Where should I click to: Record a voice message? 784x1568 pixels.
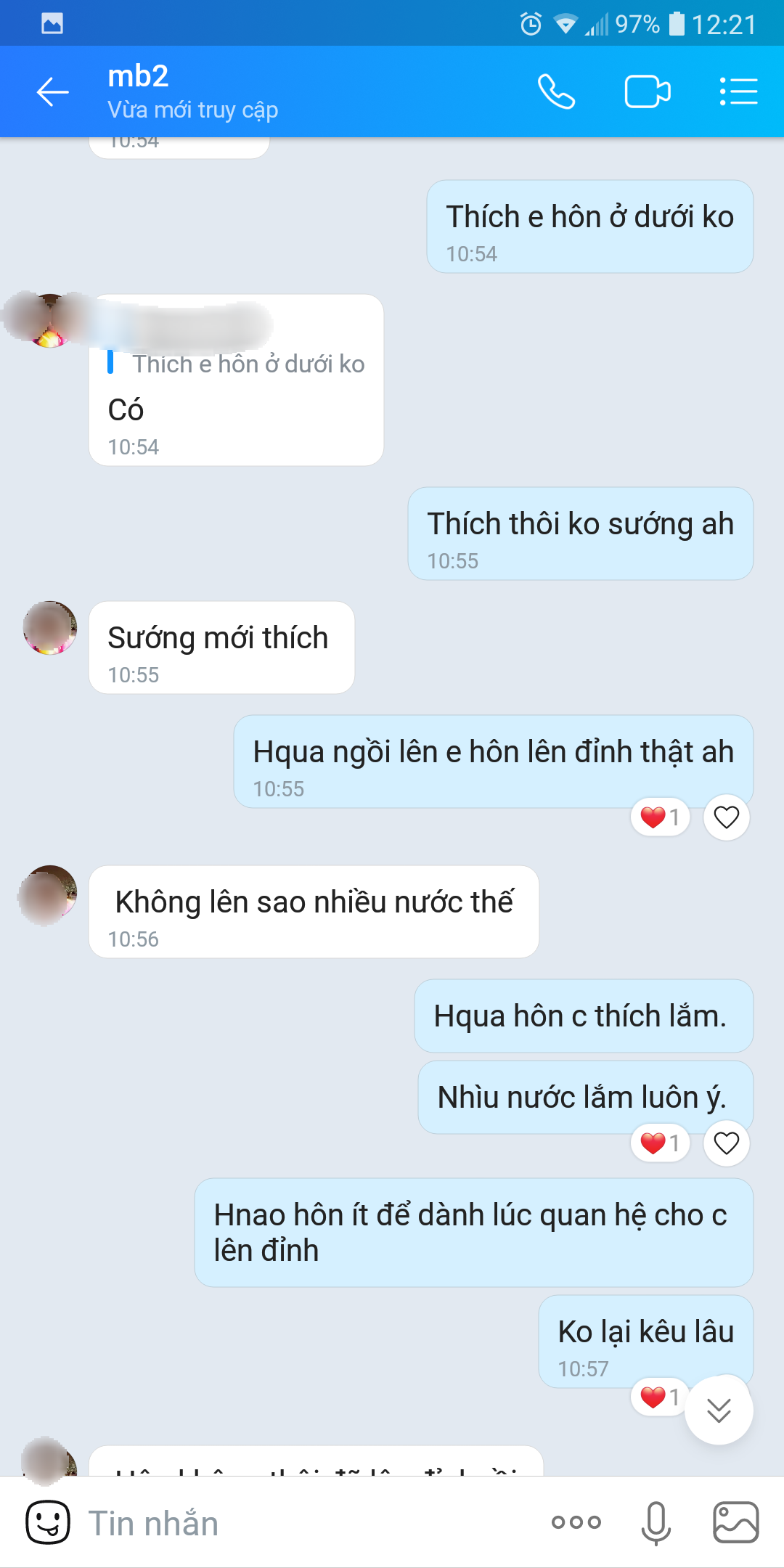656,1522
